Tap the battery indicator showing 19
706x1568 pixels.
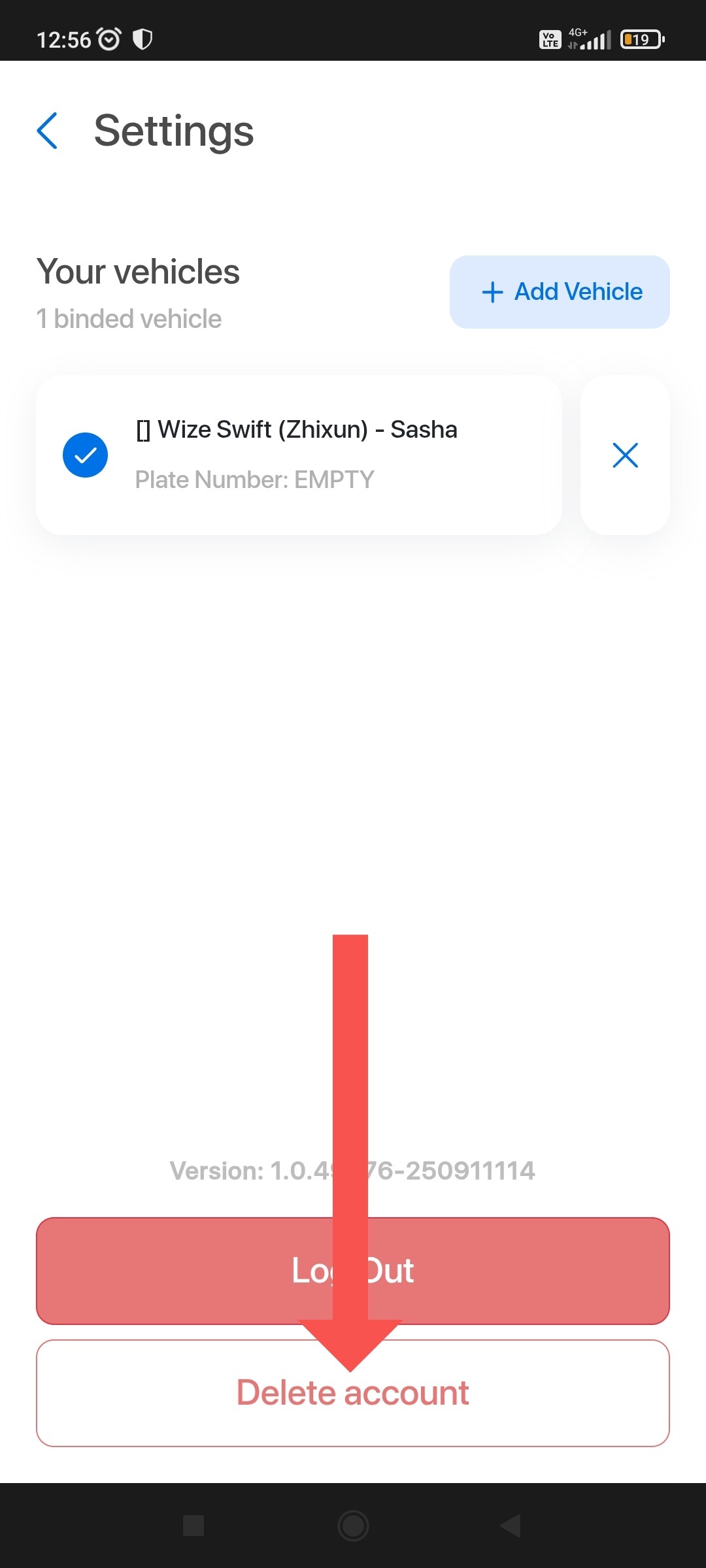click(x=641, y=39)
